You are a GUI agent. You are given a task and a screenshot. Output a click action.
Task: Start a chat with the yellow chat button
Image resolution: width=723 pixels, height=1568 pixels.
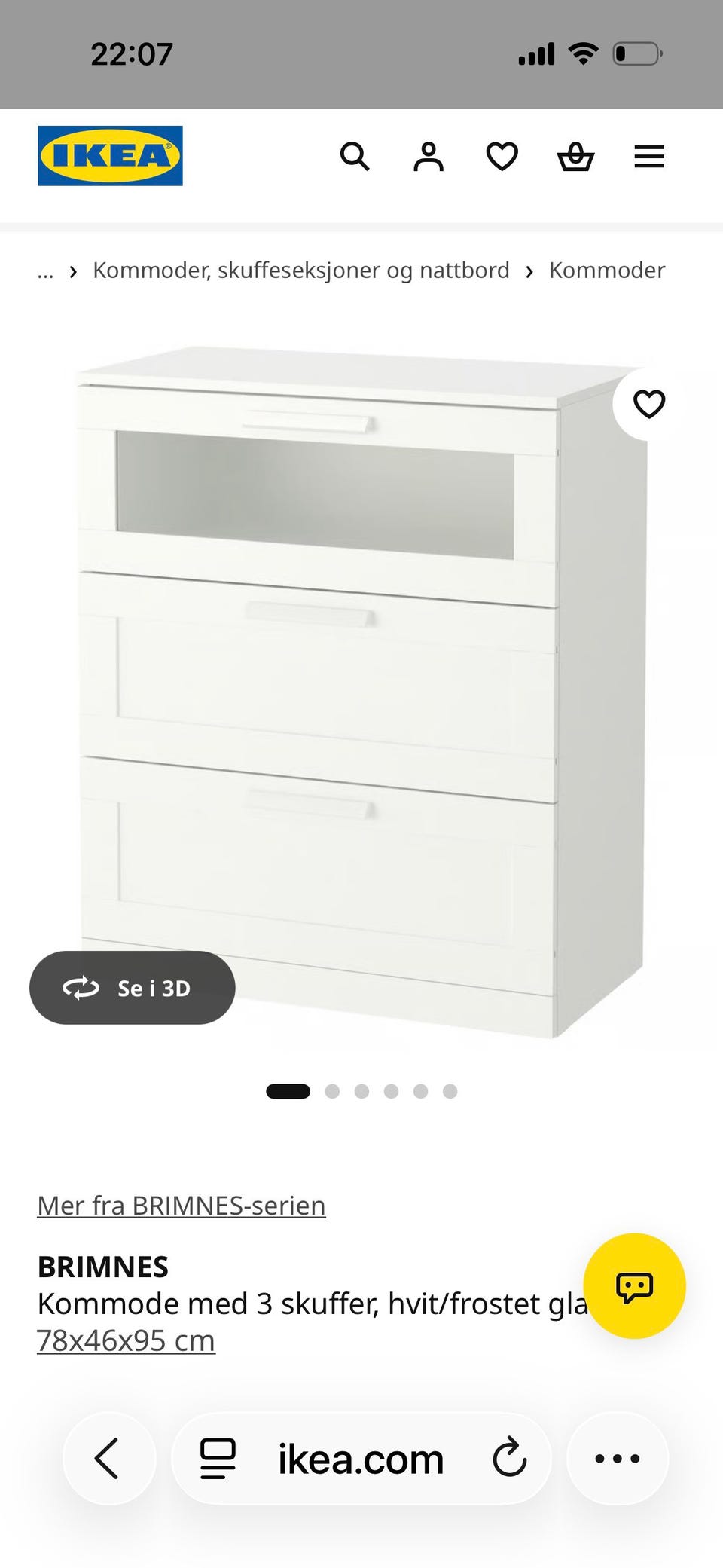click(635, 1286)
